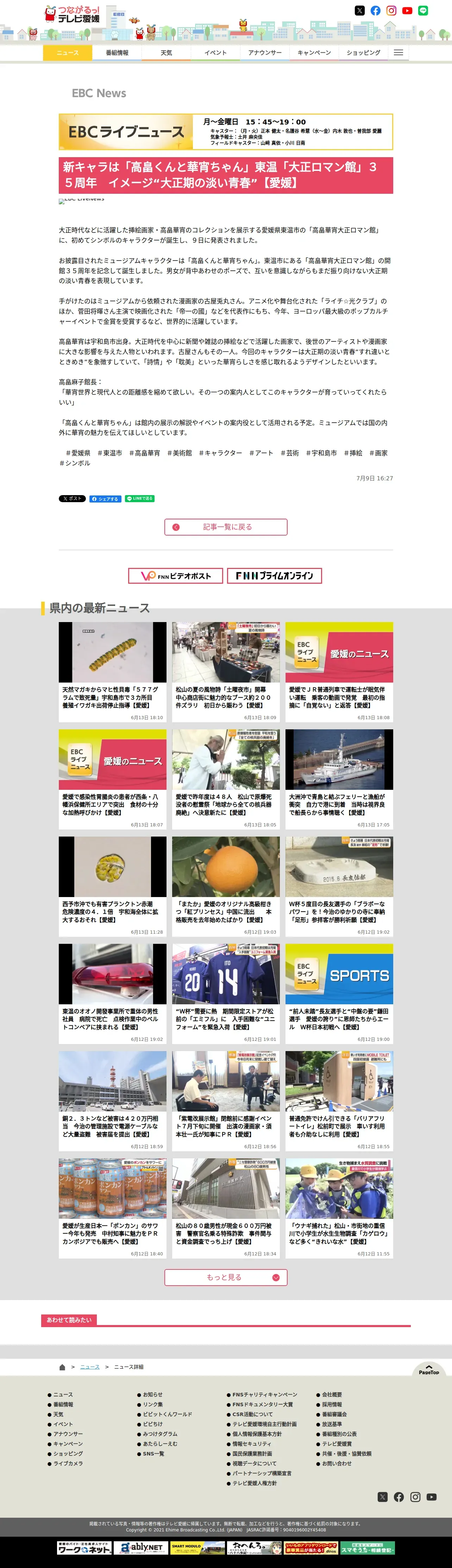The height and width of the screenshot is (1568, 452).
Task: Open the 天然マガキ貝毒 news card
Action: [113, 672]
